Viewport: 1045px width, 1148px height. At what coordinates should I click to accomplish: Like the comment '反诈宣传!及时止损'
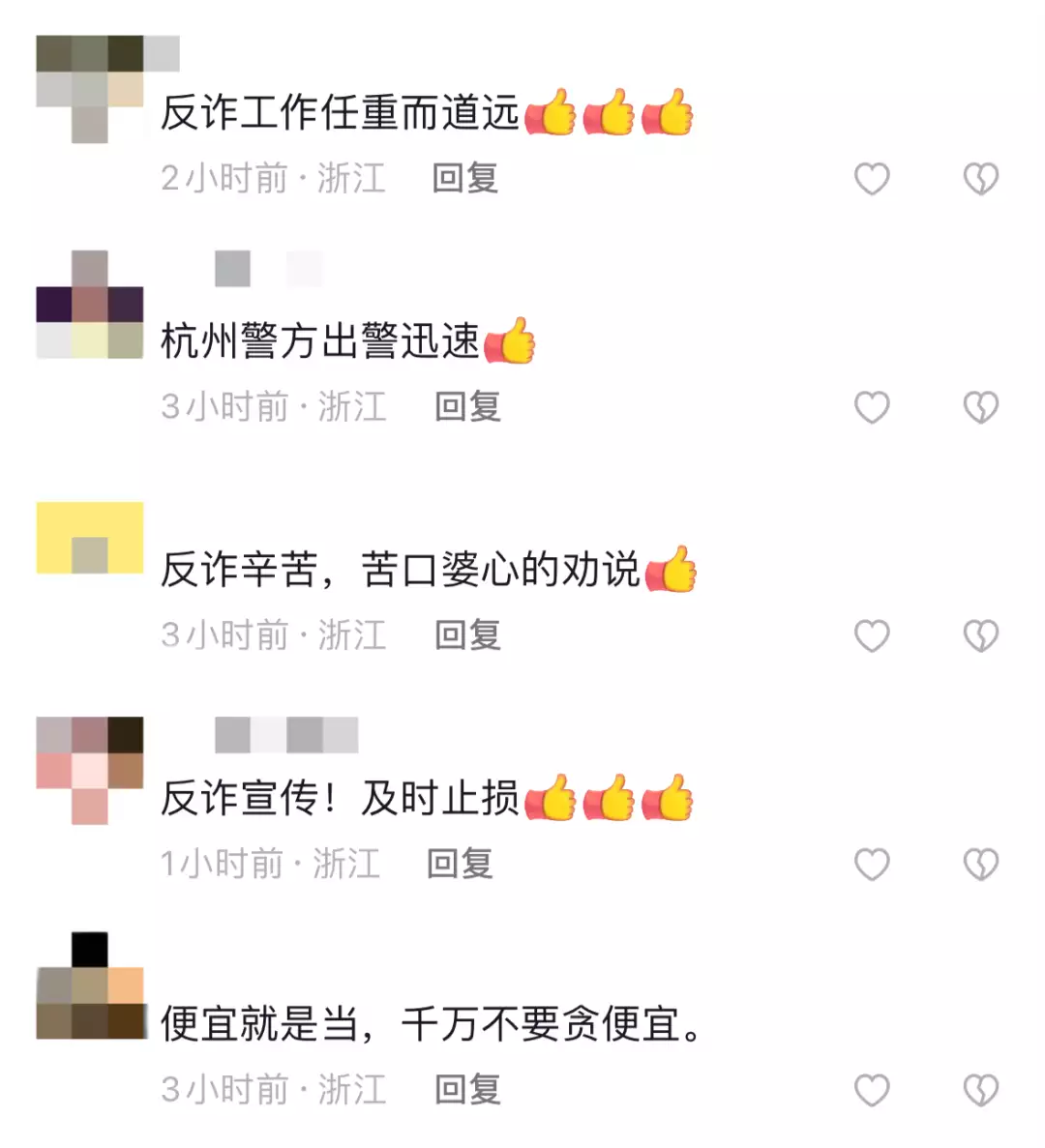click(872, 864)
